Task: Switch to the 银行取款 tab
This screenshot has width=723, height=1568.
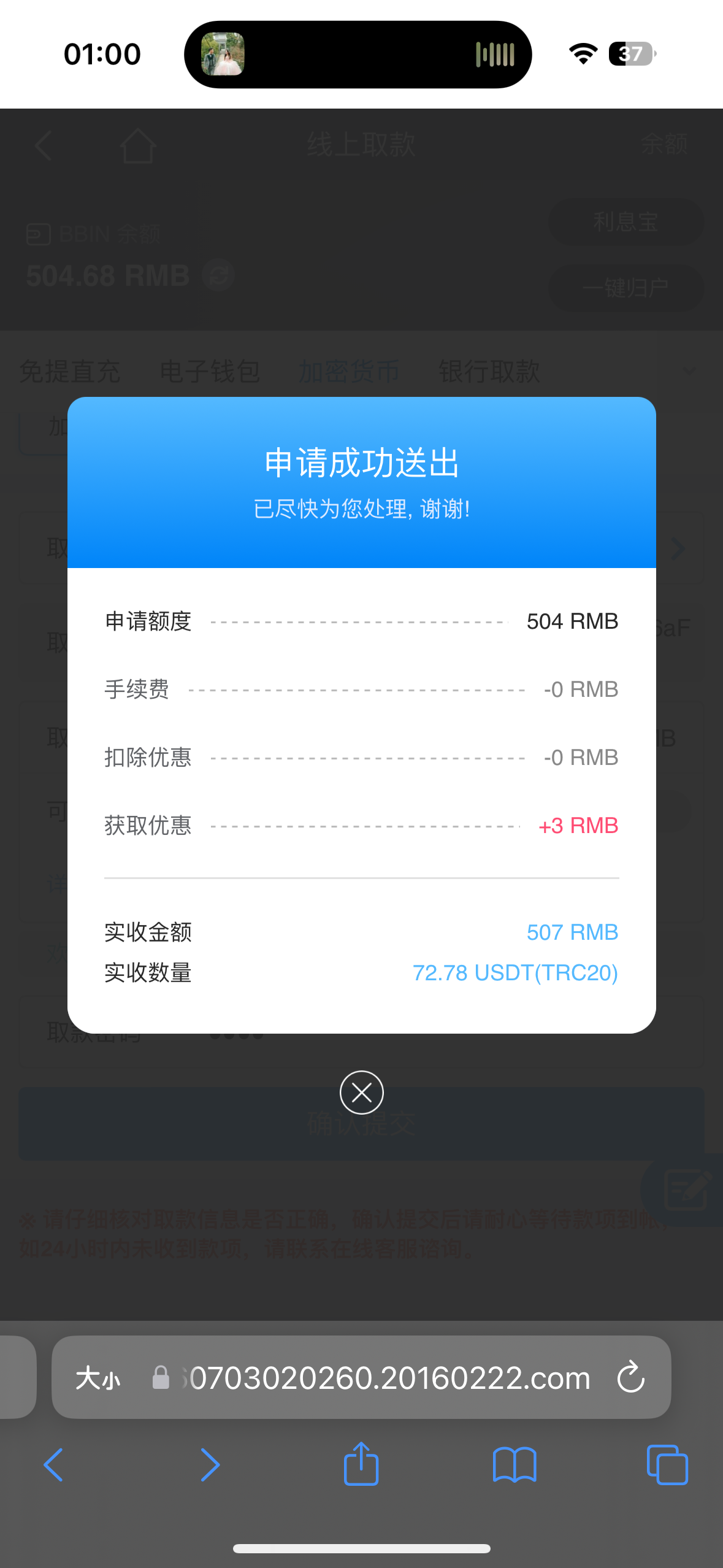Action: [x=488, y=371]
